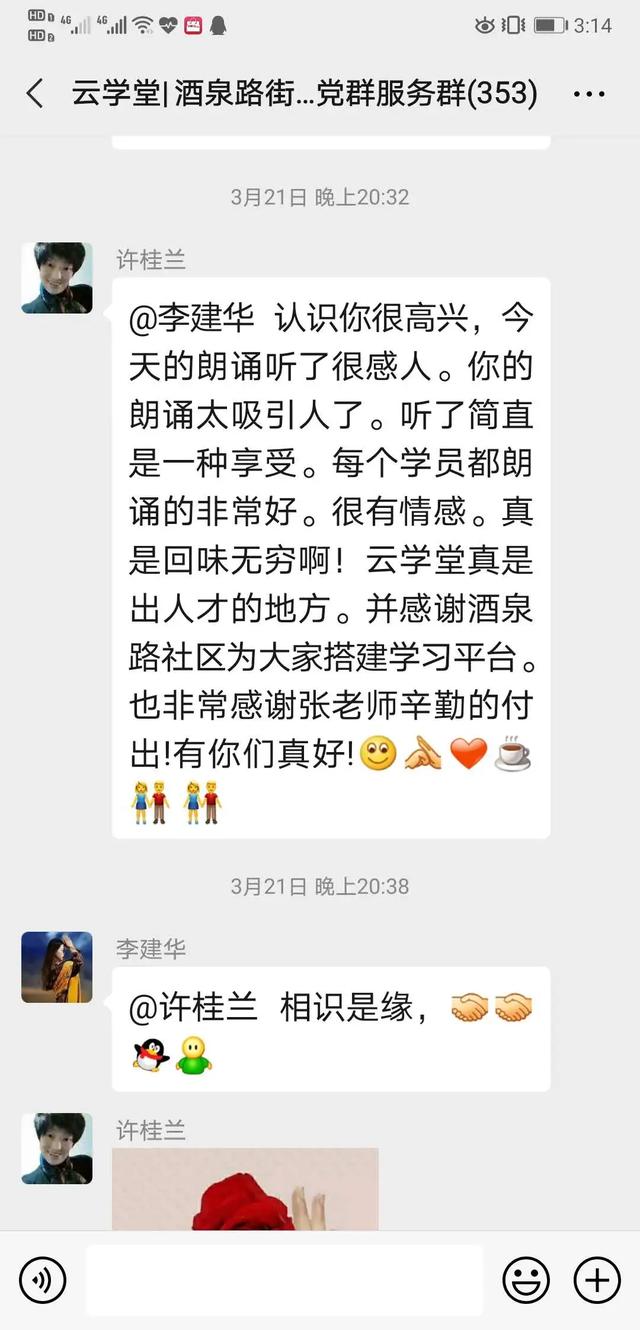Open 李建华's profile avatar
This screenshot has width=640, height=1330.
click(57, 967)
